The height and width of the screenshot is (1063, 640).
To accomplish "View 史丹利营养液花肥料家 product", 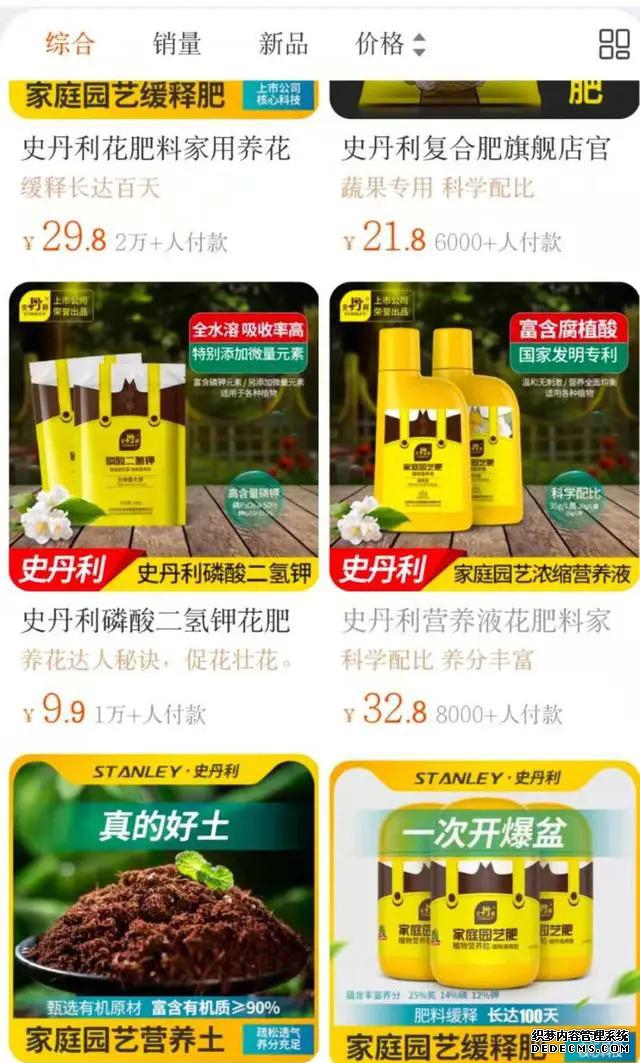I will [x=476, y=621].
